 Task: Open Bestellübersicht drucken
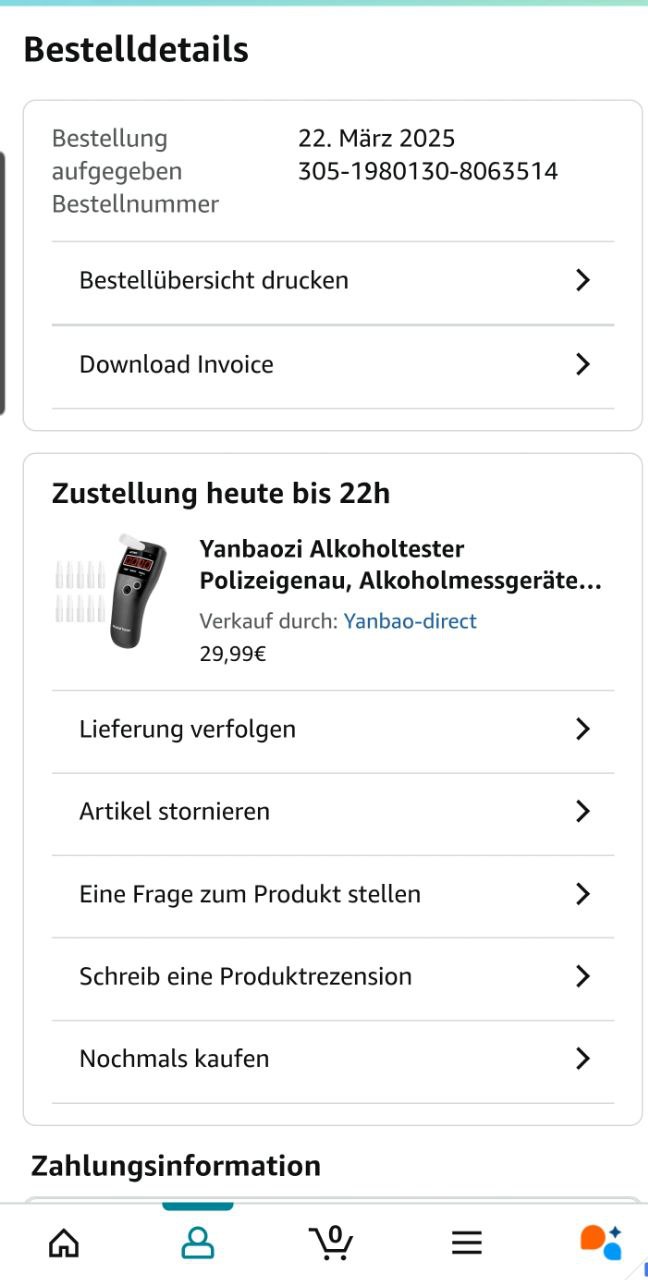click(x=332, y=281)
